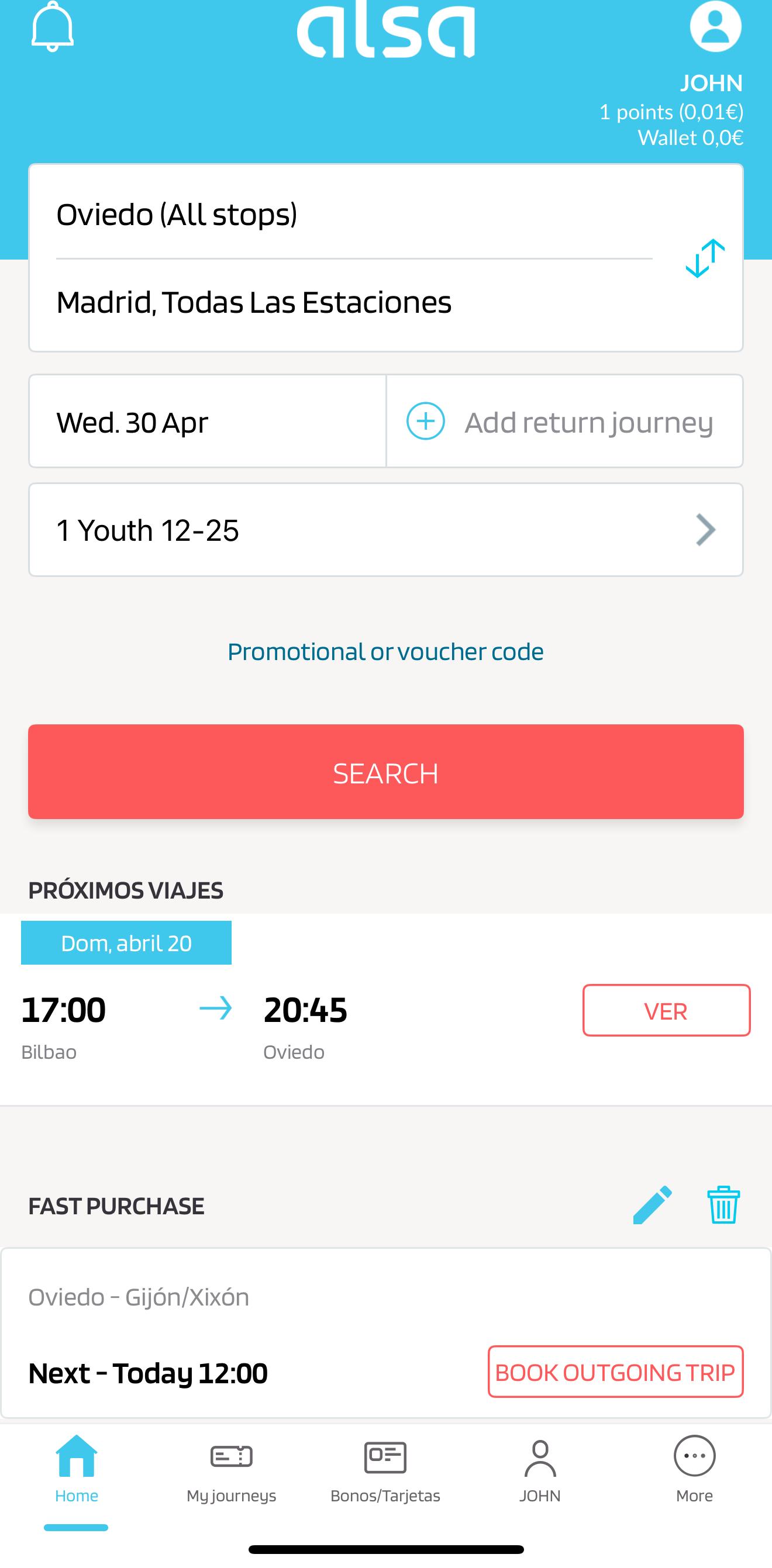Switch to Home tab
This screenshot has width=772, height=1568.
tap(77, 1469)
